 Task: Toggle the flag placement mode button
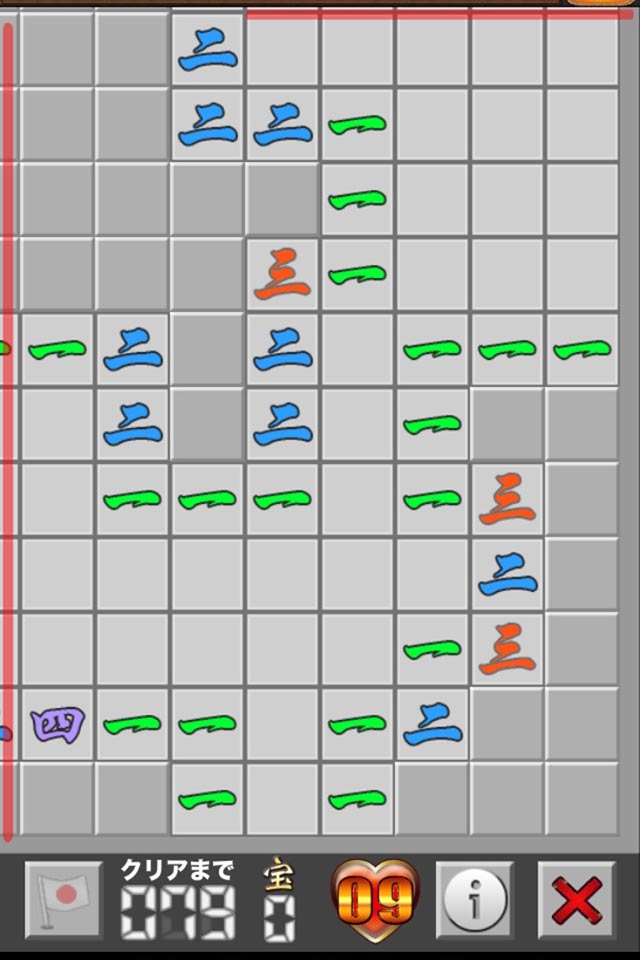(x=64, y=899)
